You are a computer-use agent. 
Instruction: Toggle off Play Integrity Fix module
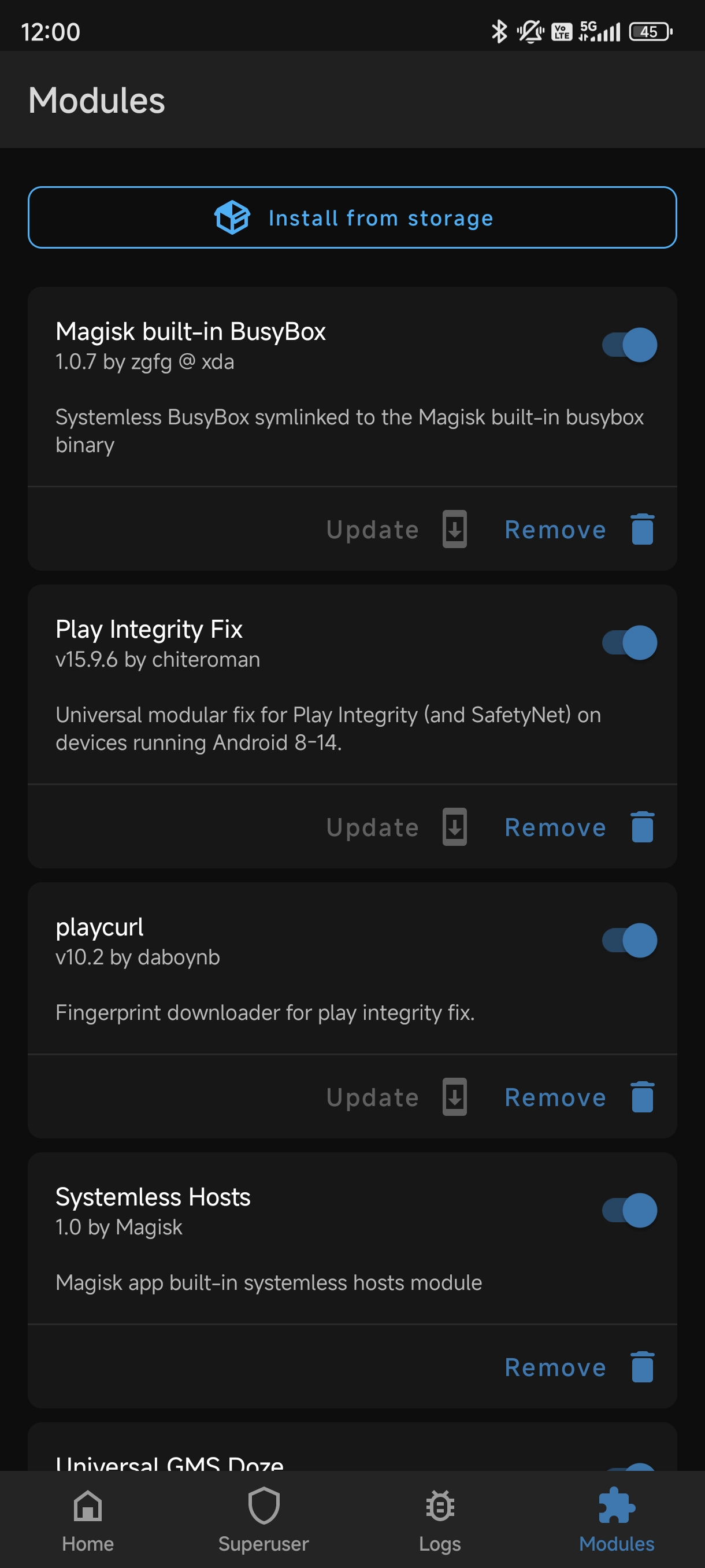click(x=629, y=643)
